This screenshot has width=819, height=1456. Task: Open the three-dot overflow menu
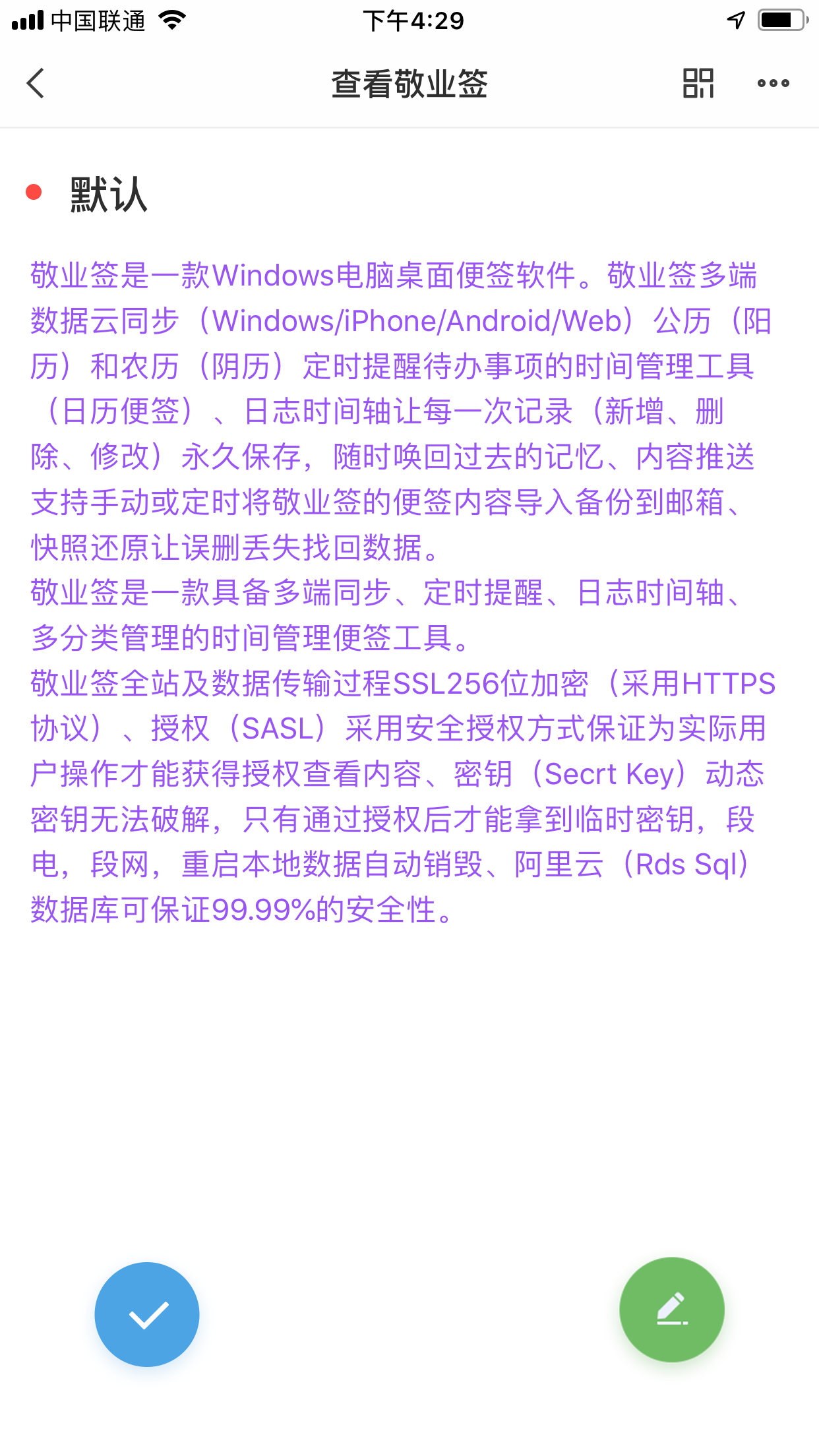773,83
